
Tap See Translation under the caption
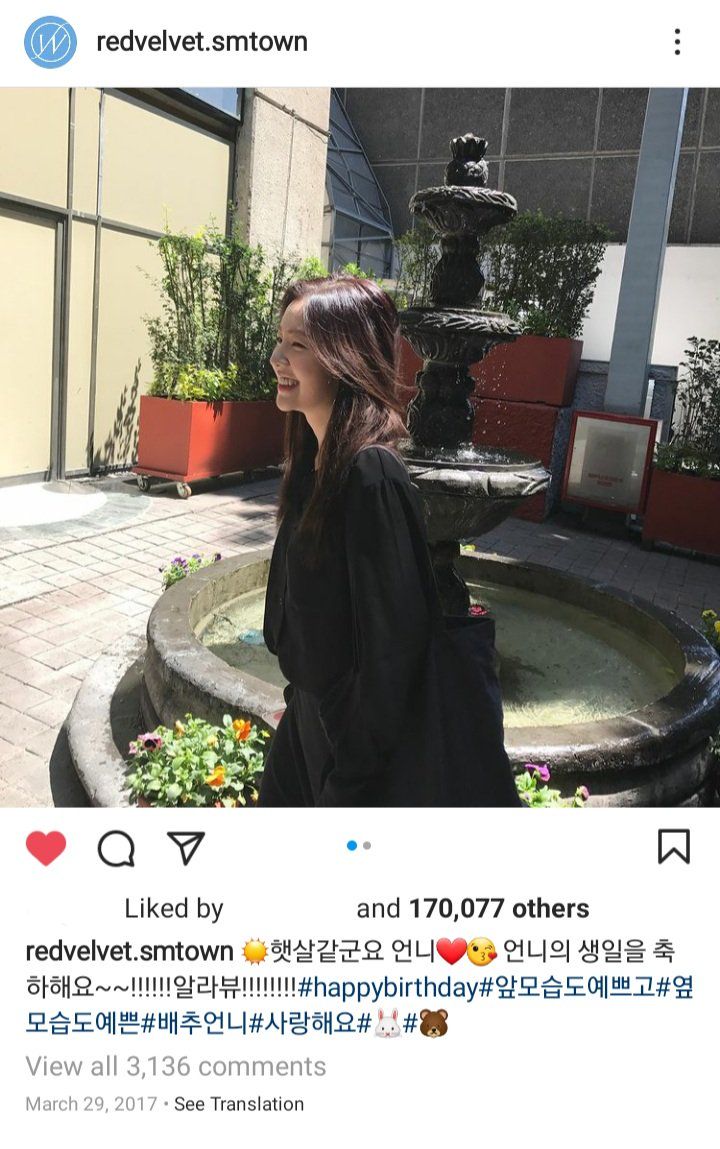click(x=239, y=1104)
